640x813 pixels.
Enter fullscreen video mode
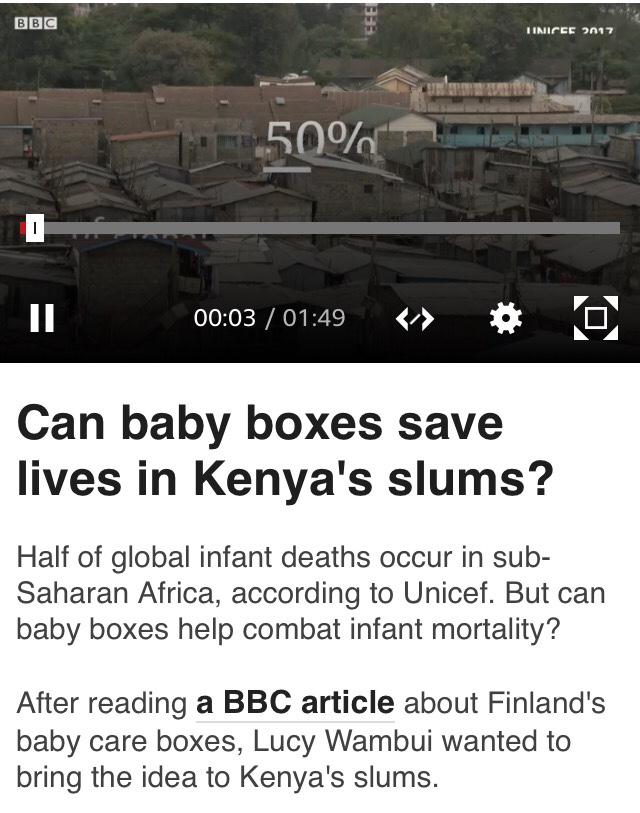[x=595, y=318]
